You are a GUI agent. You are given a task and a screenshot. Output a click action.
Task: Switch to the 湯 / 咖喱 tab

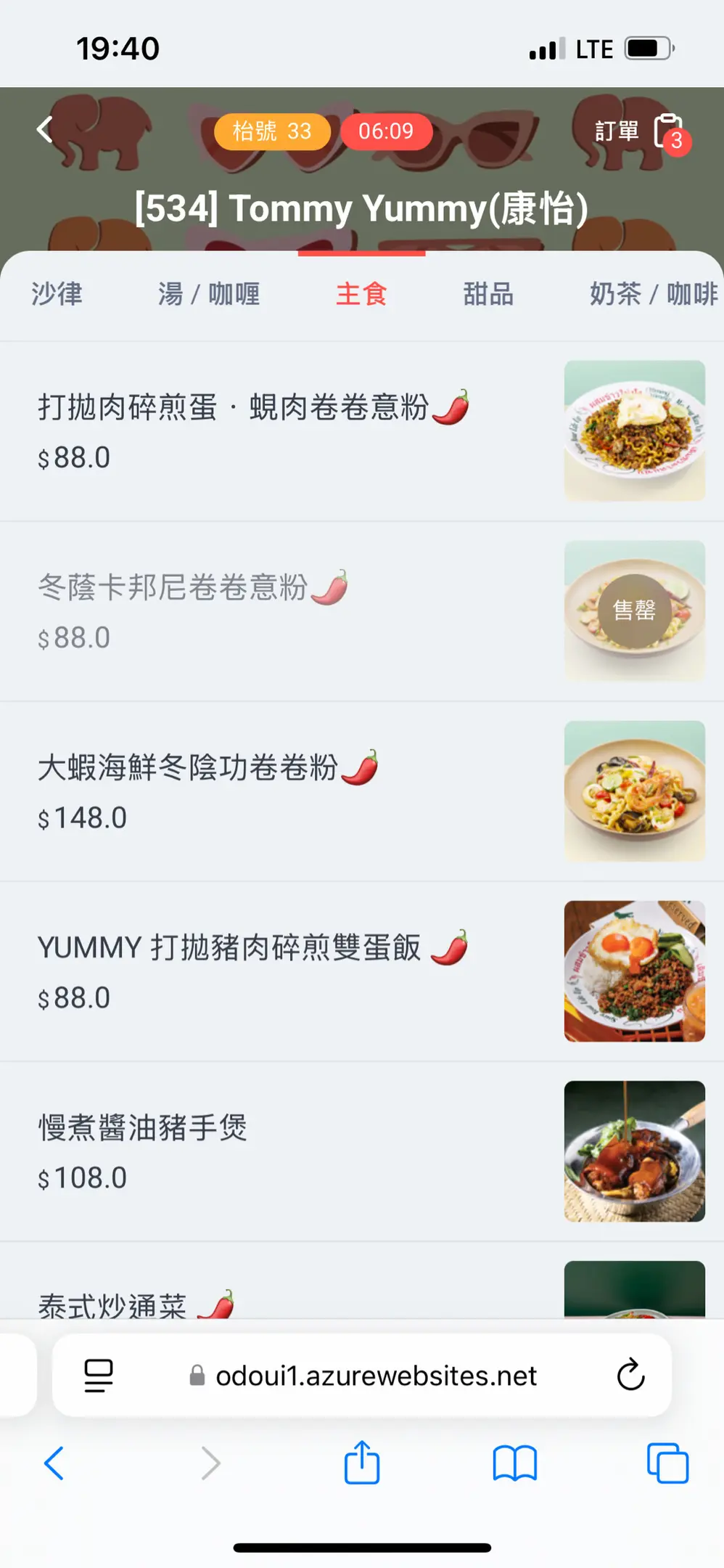[x=209, y=295]
